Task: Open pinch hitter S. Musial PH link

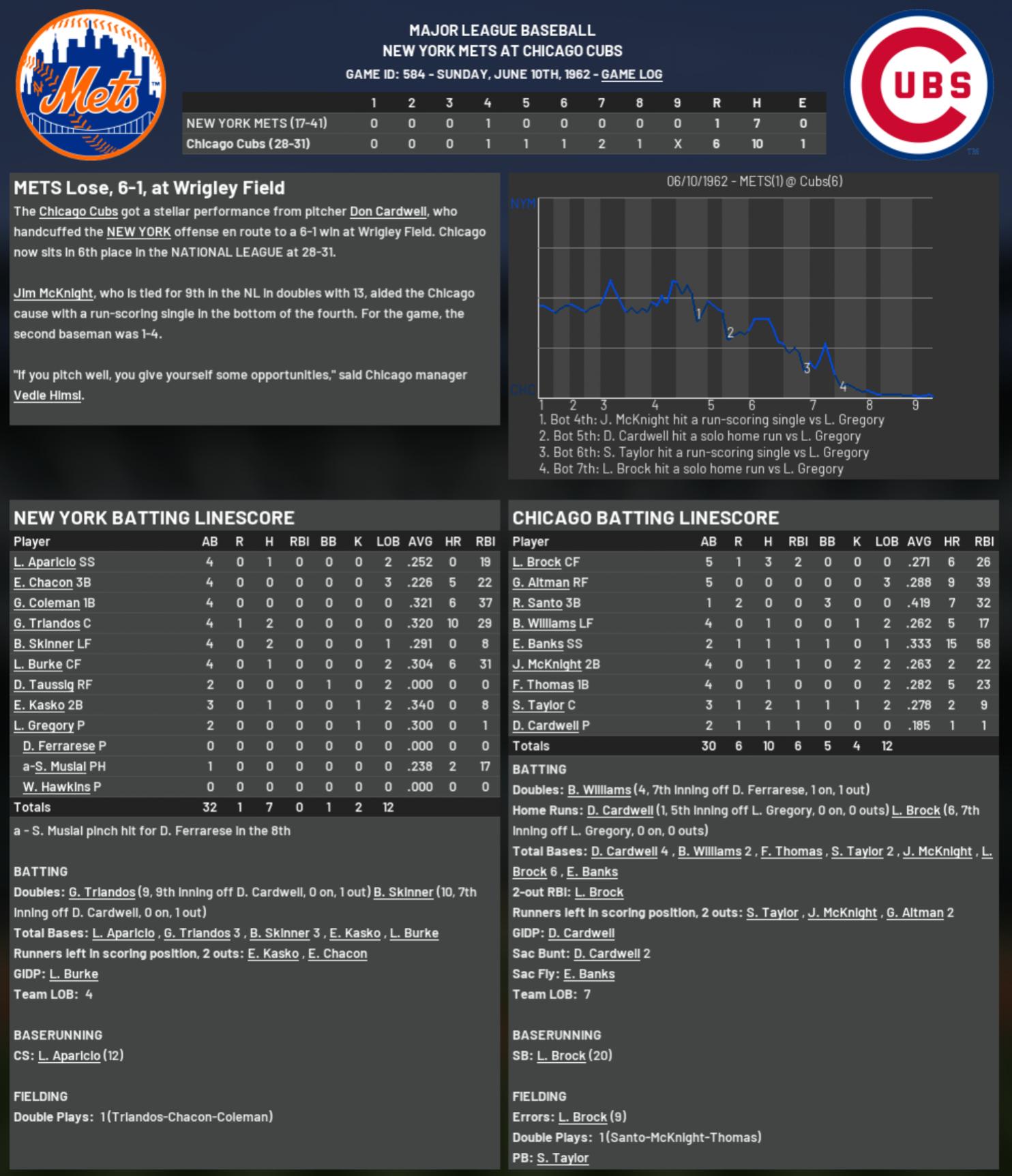Action: tap(61, 767)
